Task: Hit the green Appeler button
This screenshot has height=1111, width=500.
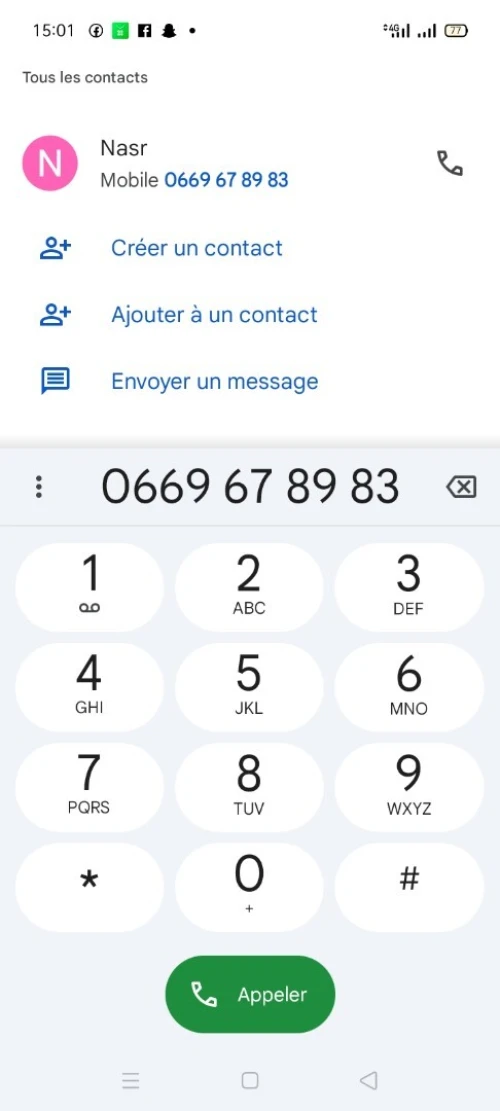Action: [x=250, y=994]
